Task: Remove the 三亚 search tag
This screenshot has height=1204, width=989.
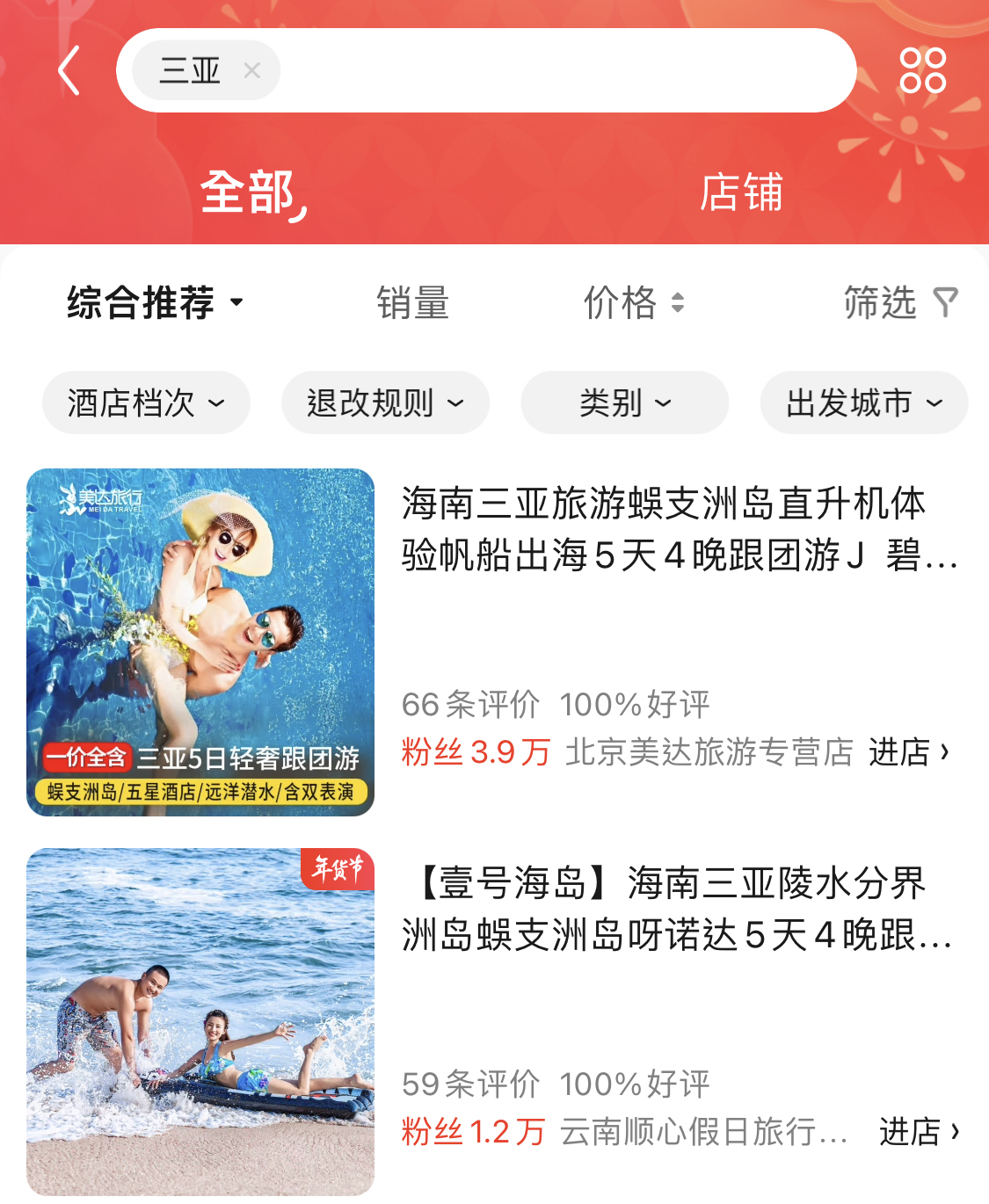Action: pos(251,70)
